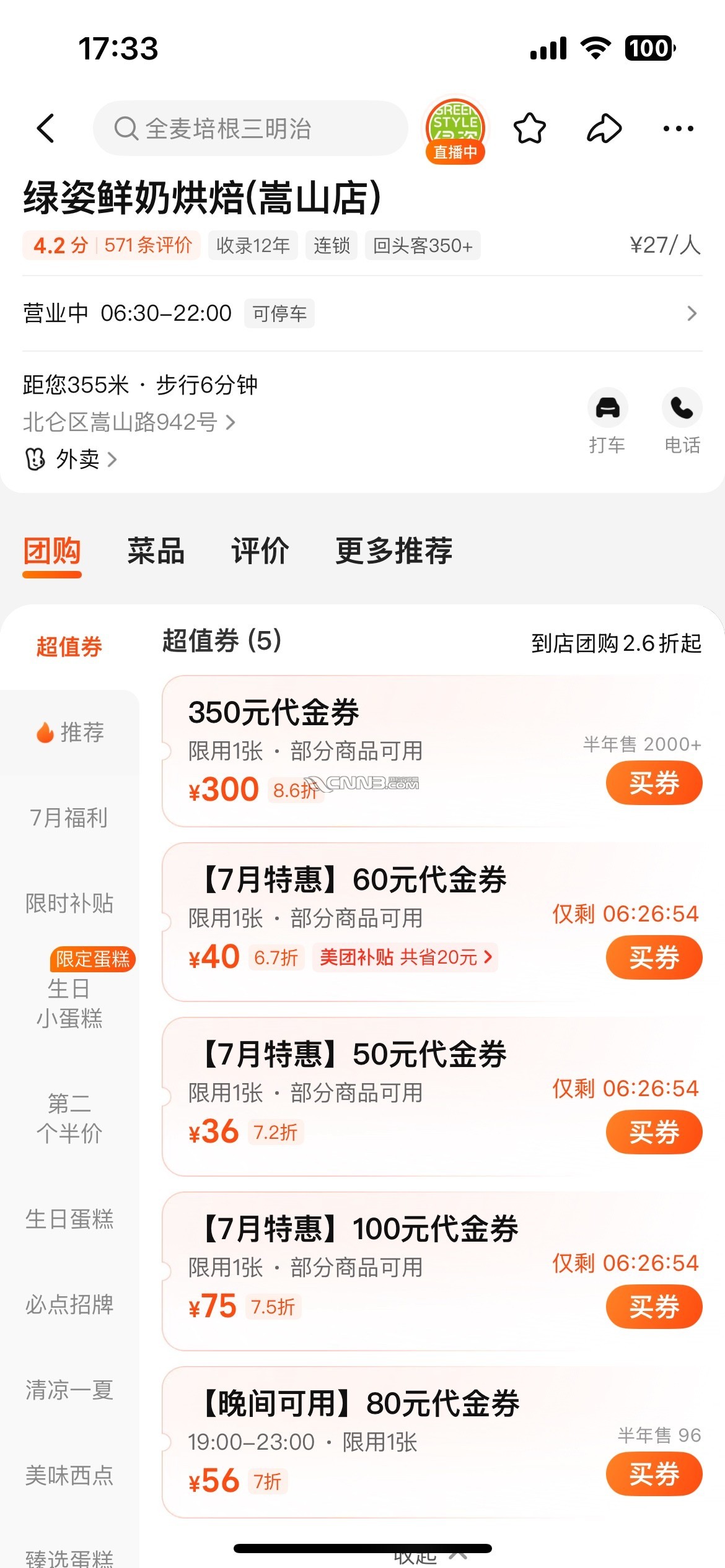Select 7月福利 in the side category list
The width and height of the screenshot is (725, 1568).
[69, 817]
